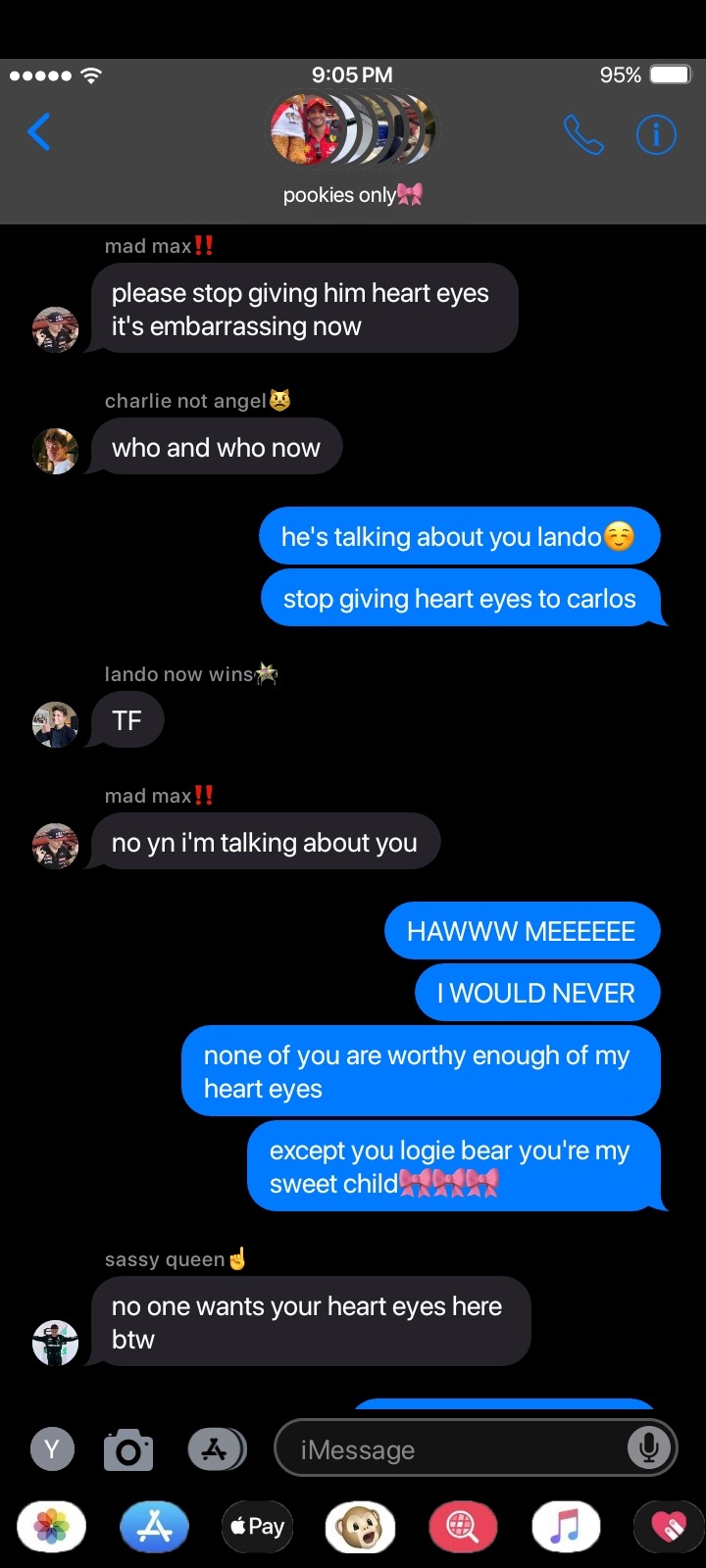Image resolution: width=706 pixels, height=1568 pixels.
Task: Open the image search globe app
Action: [463, 1527]
